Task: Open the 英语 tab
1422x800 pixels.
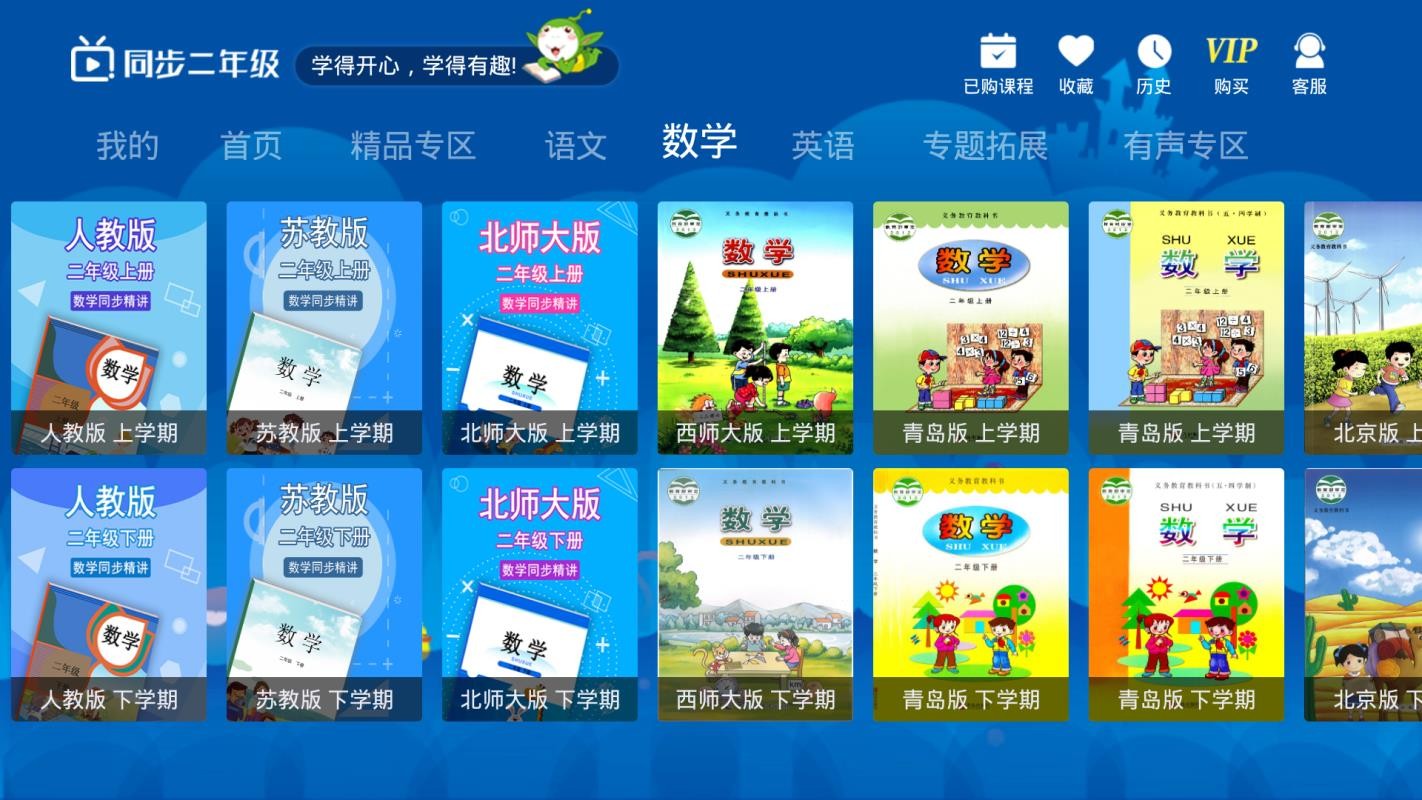Action: (823, 146)
